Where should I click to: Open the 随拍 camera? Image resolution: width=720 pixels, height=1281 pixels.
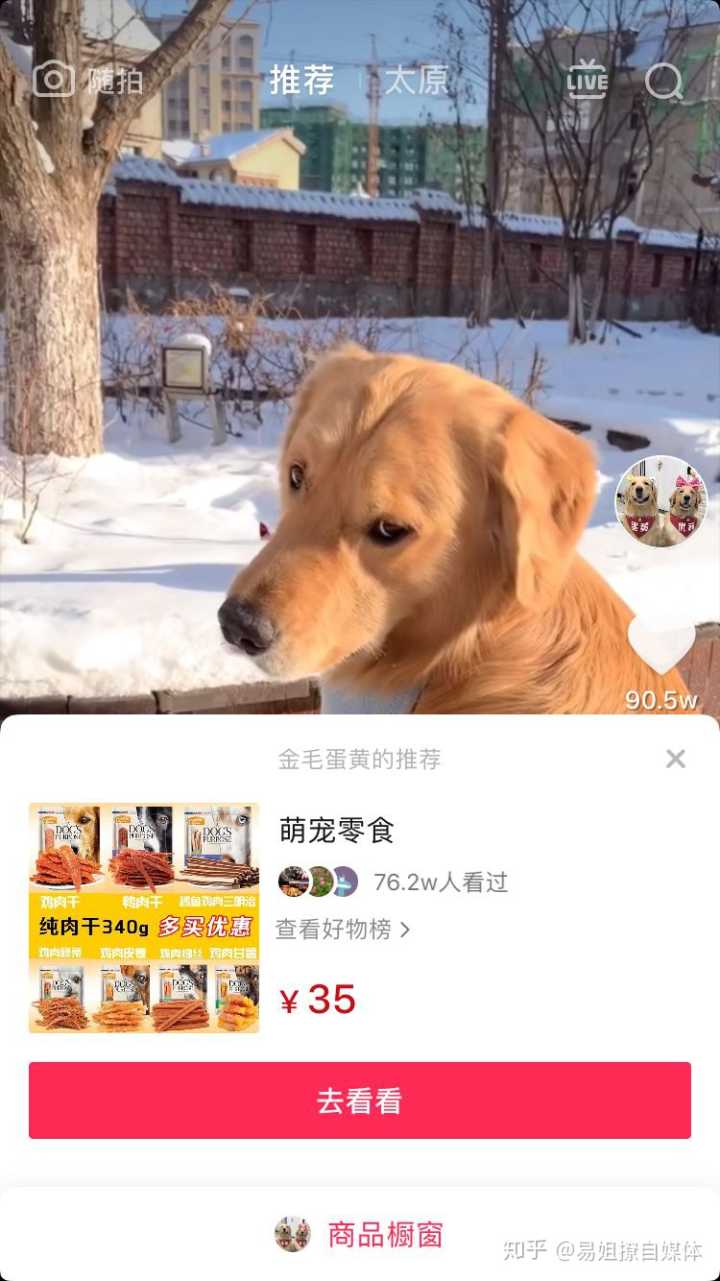[87, 80]
